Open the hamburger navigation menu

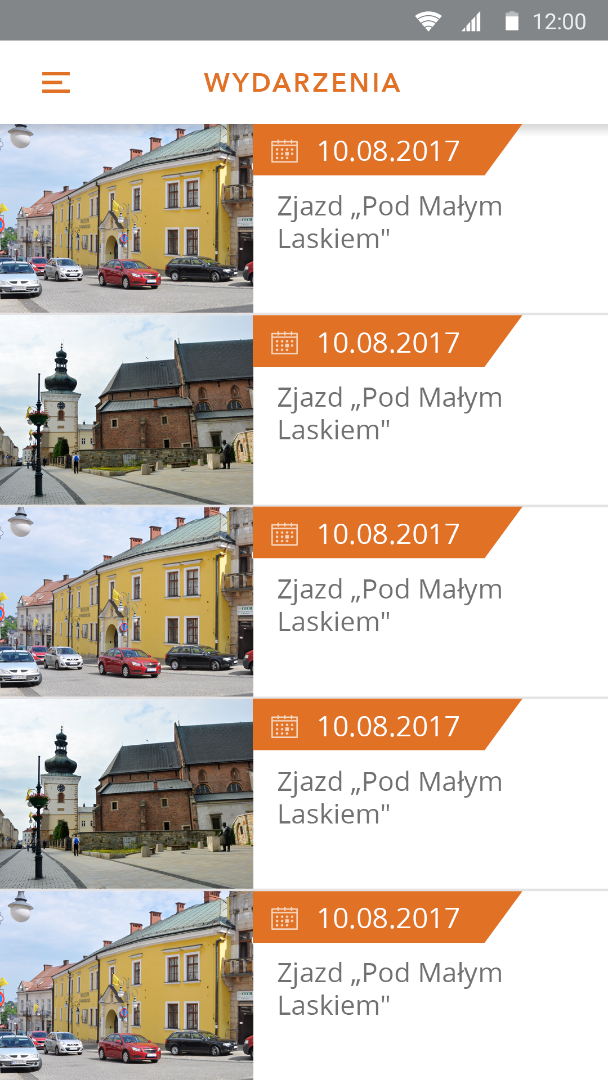(x=56, y=82)
